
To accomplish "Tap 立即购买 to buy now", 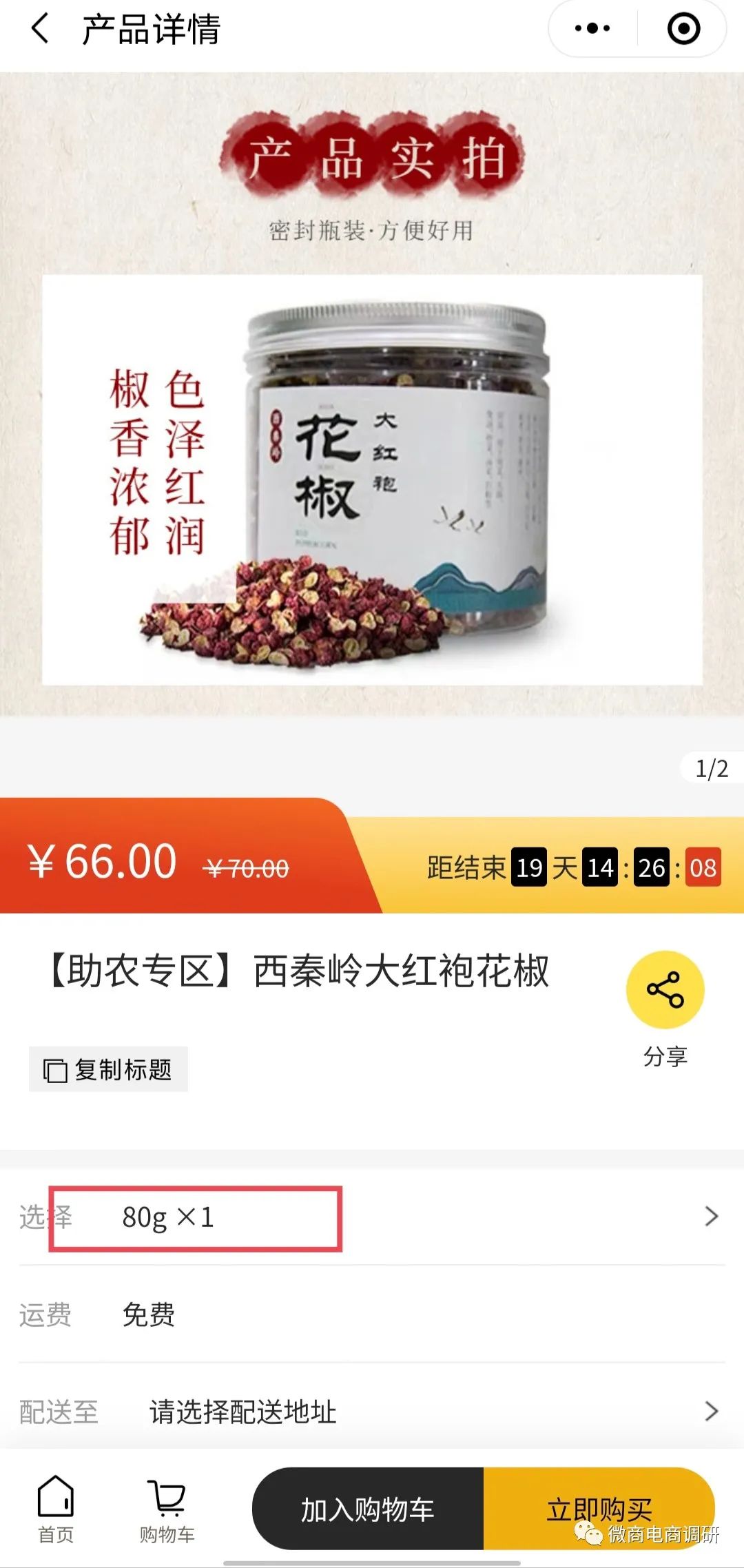I will pos(599,1509).
